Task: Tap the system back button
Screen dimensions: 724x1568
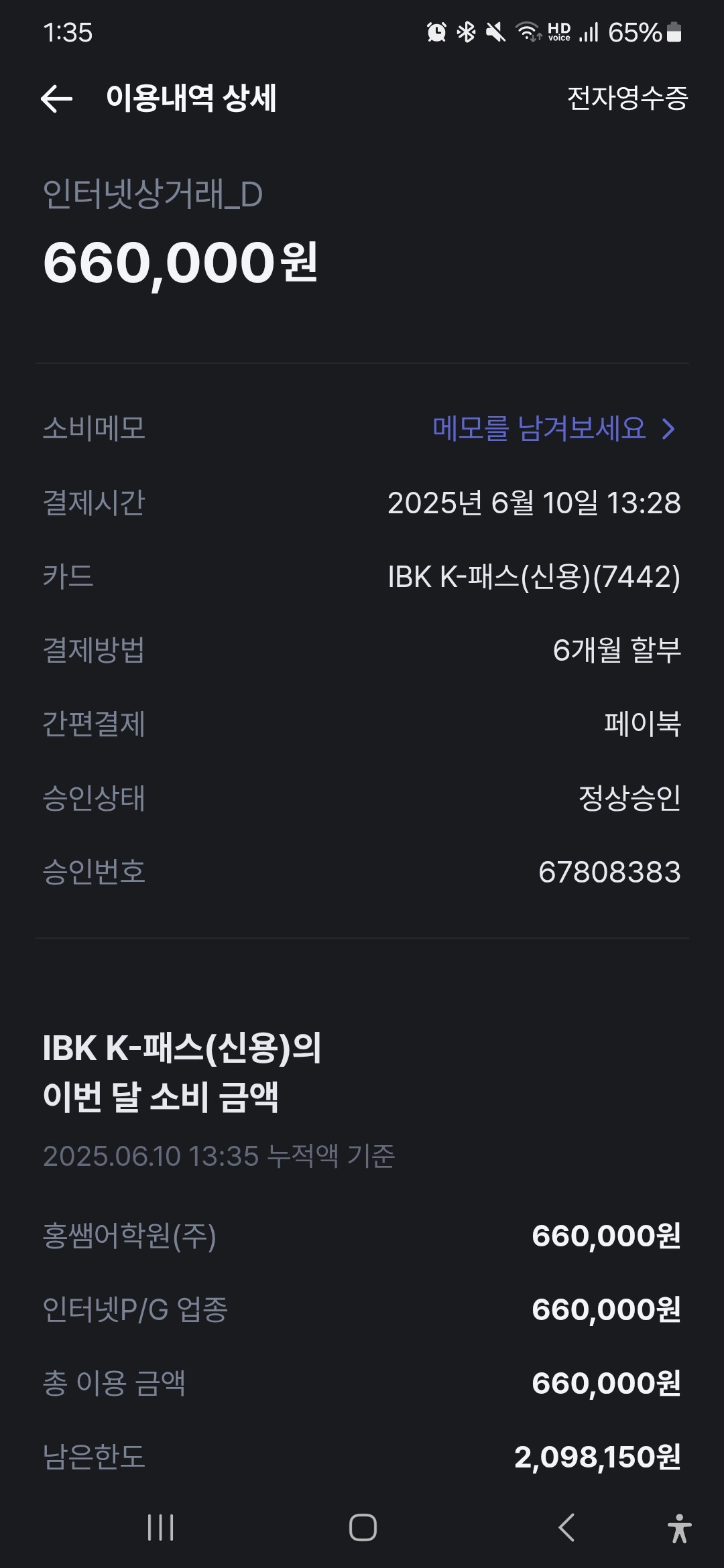Action: point(566,1528)
